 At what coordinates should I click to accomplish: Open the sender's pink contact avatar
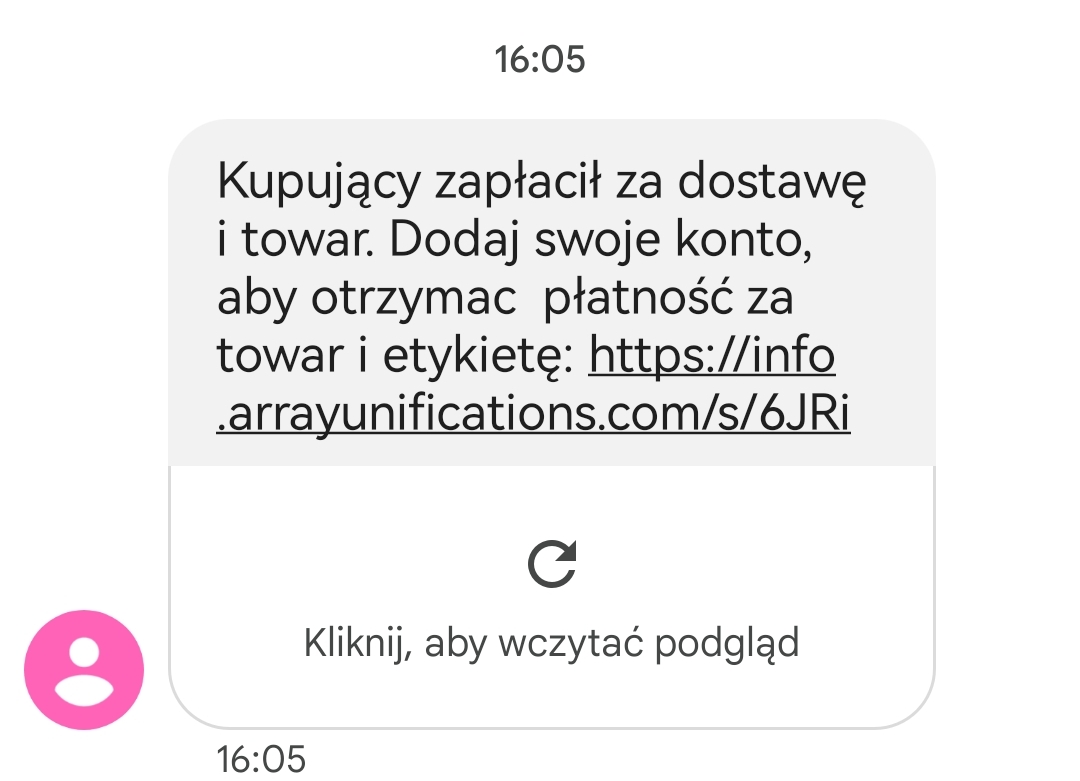tap(84, 670)
